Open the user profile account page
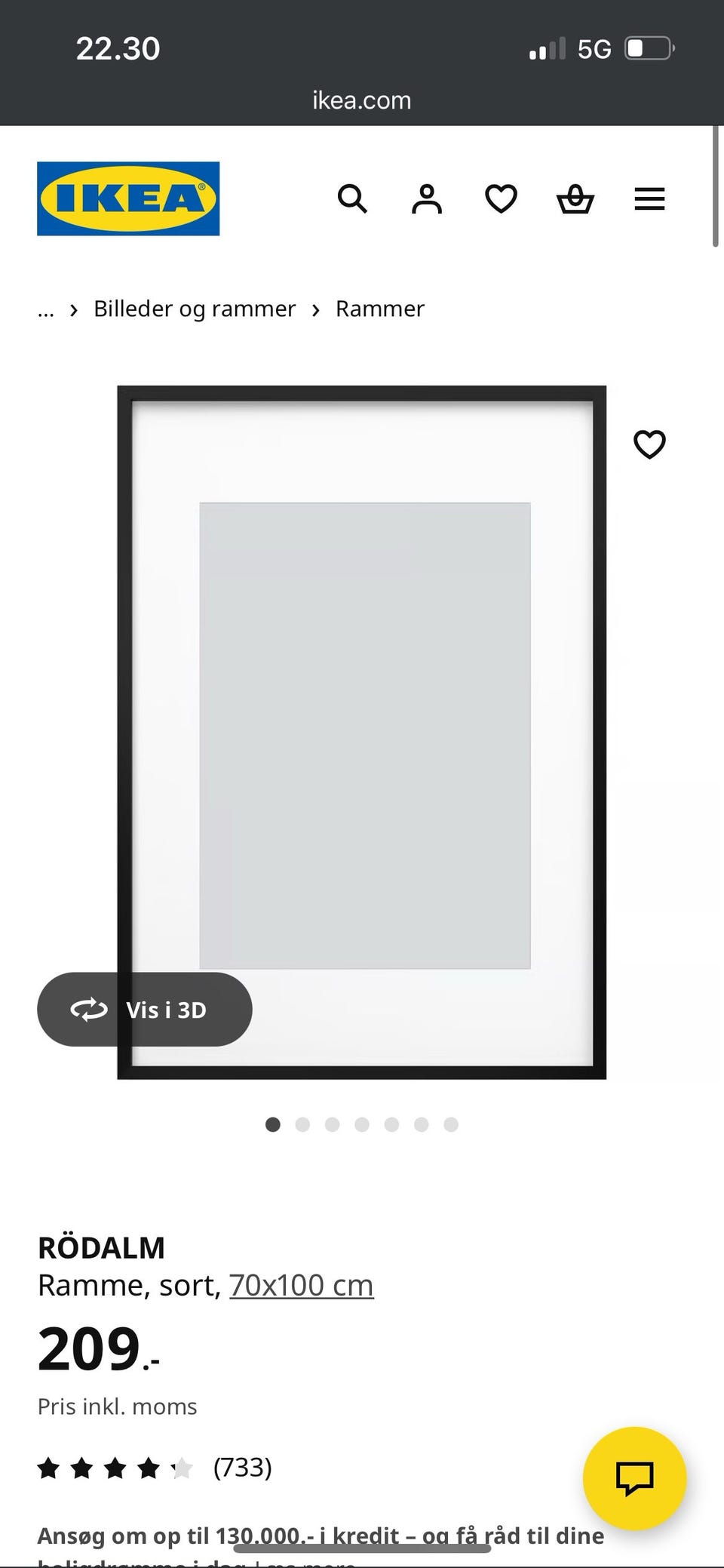Viewport: 724px width, 1568px height. [427, 199]
